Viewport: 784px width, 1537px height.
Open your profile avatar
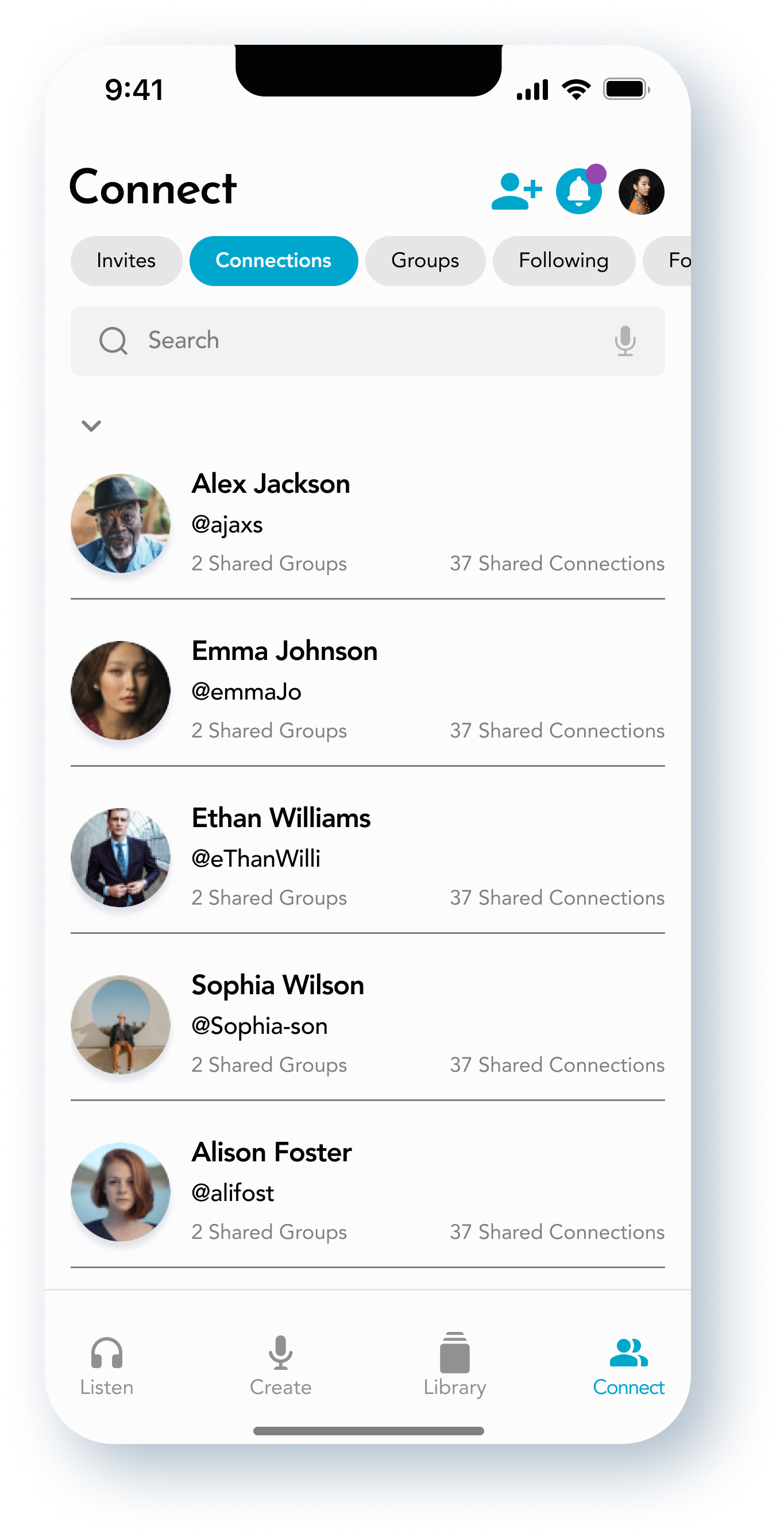coord(641,191)
